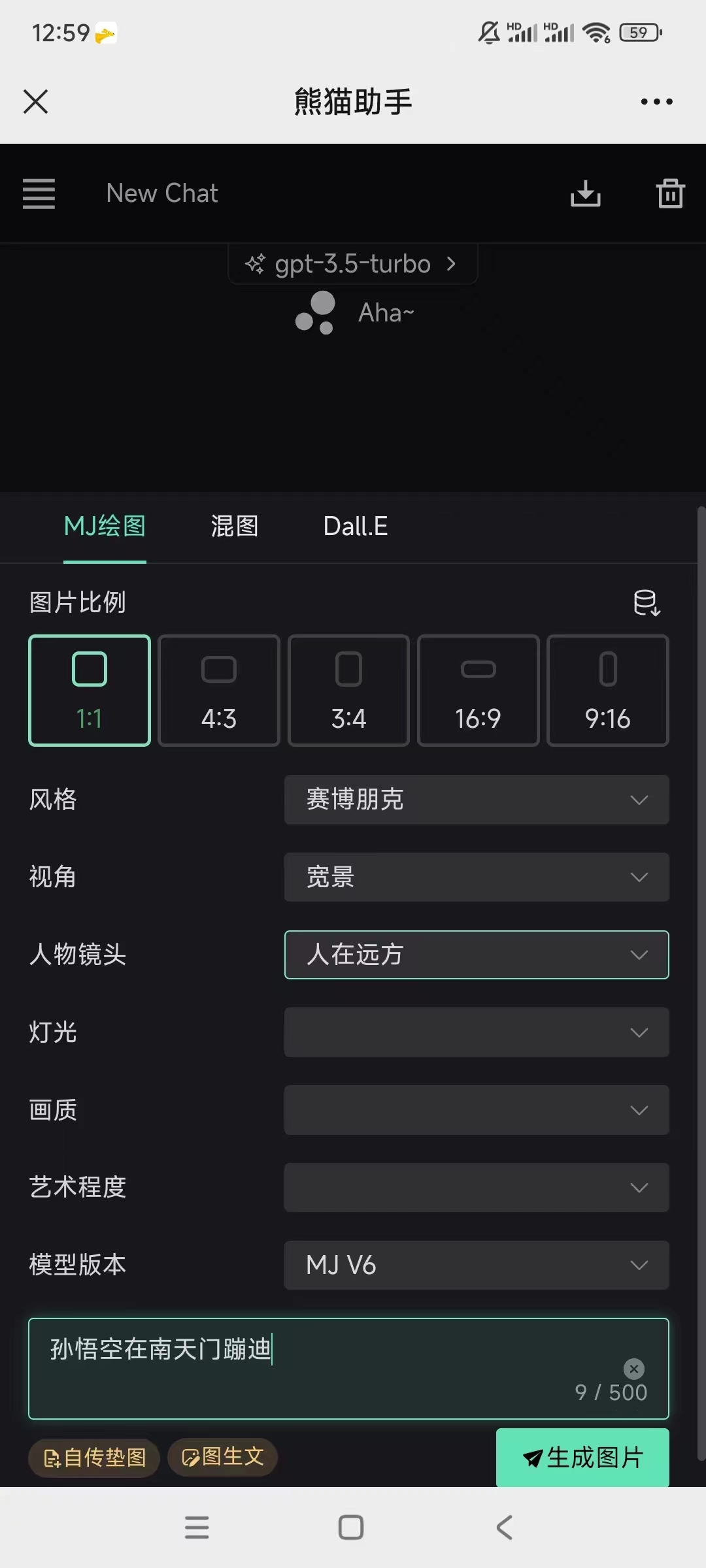
Task: Change the gpt-3.5-turbo model selector
Action: [x=352, y=264]
